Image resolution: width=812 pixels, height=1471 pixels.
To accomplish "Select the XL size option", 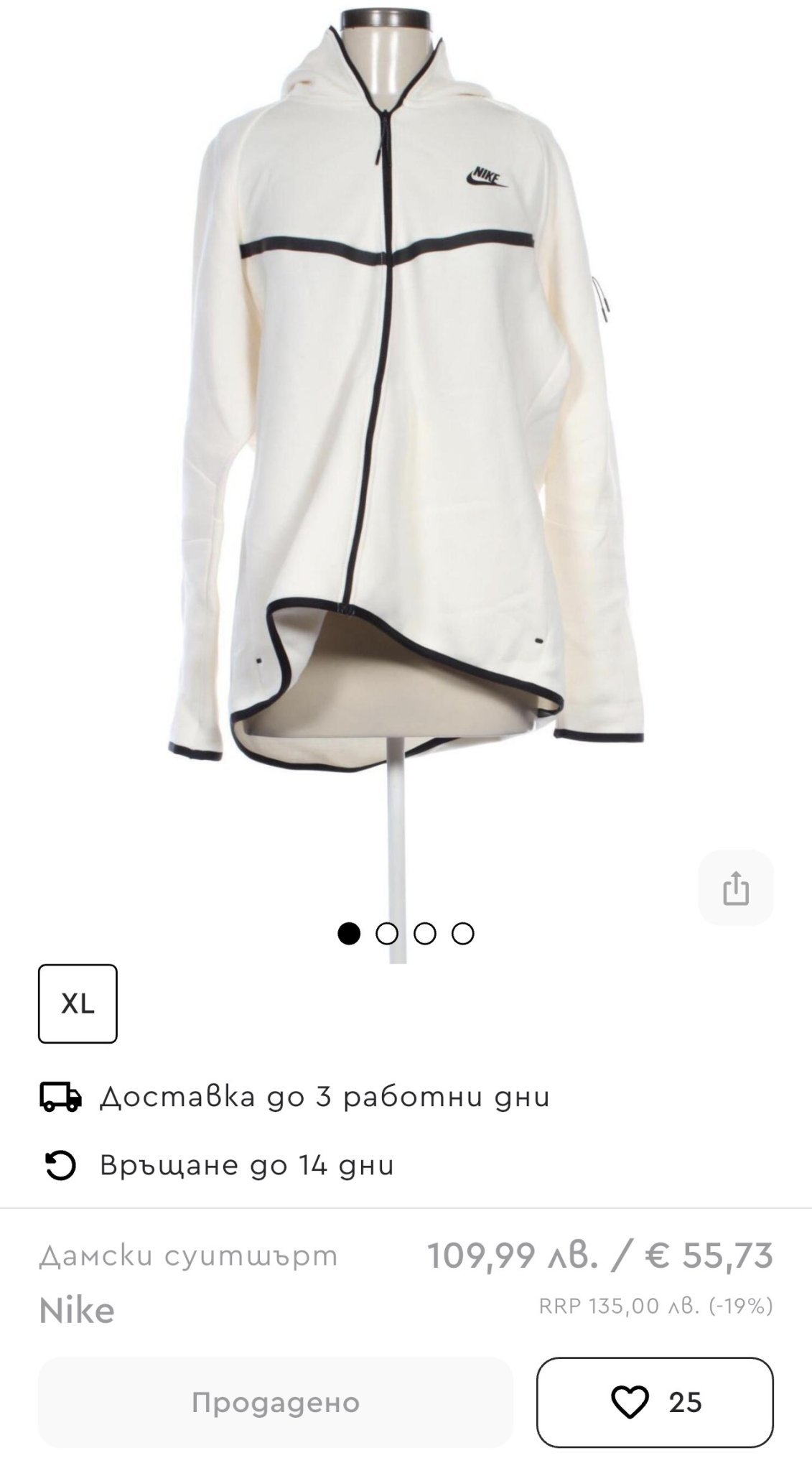I will [x=78, y=1003].
